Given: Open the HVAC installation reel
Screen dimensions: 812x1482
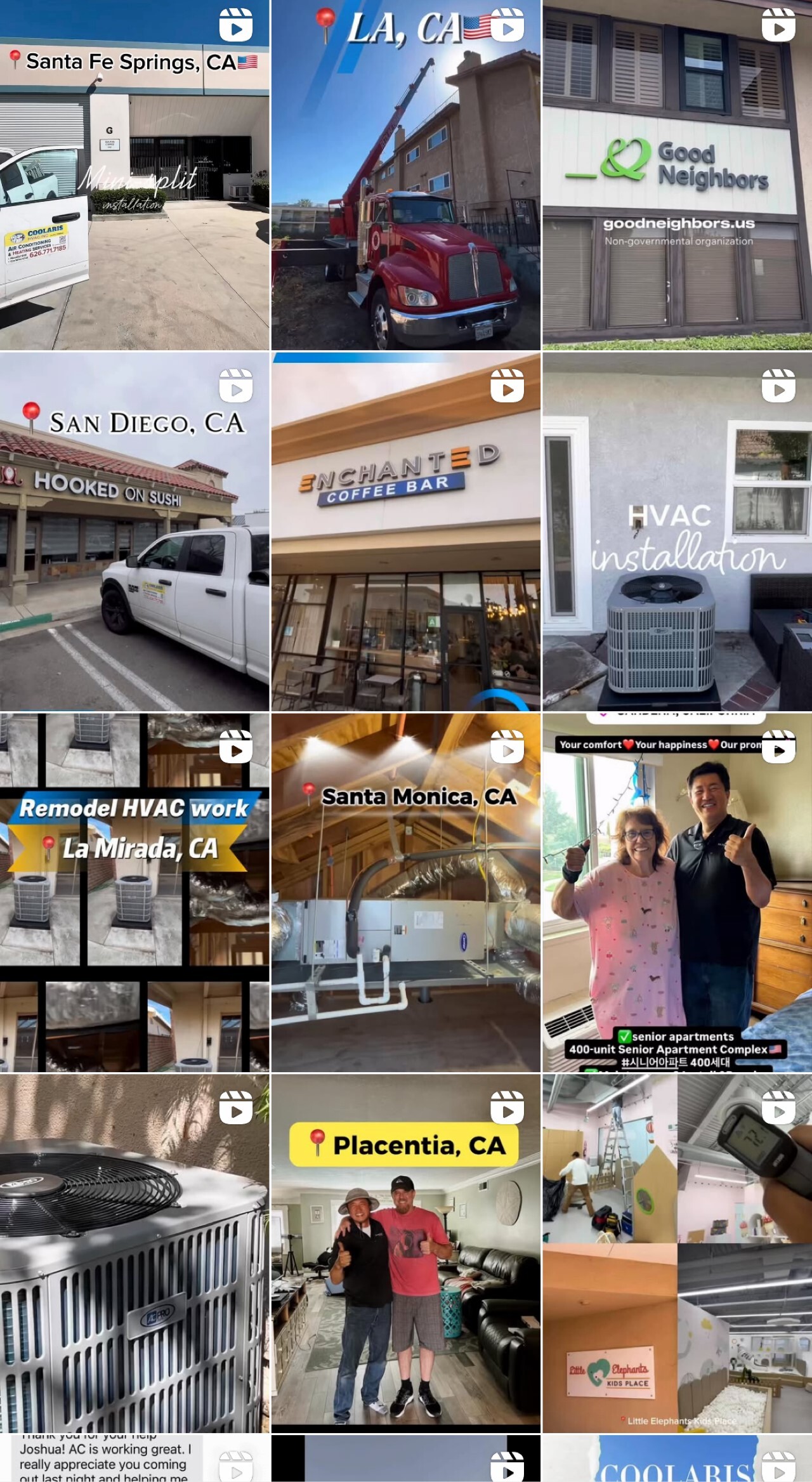Looking at the screenshot, I should [x=677, y=532].
